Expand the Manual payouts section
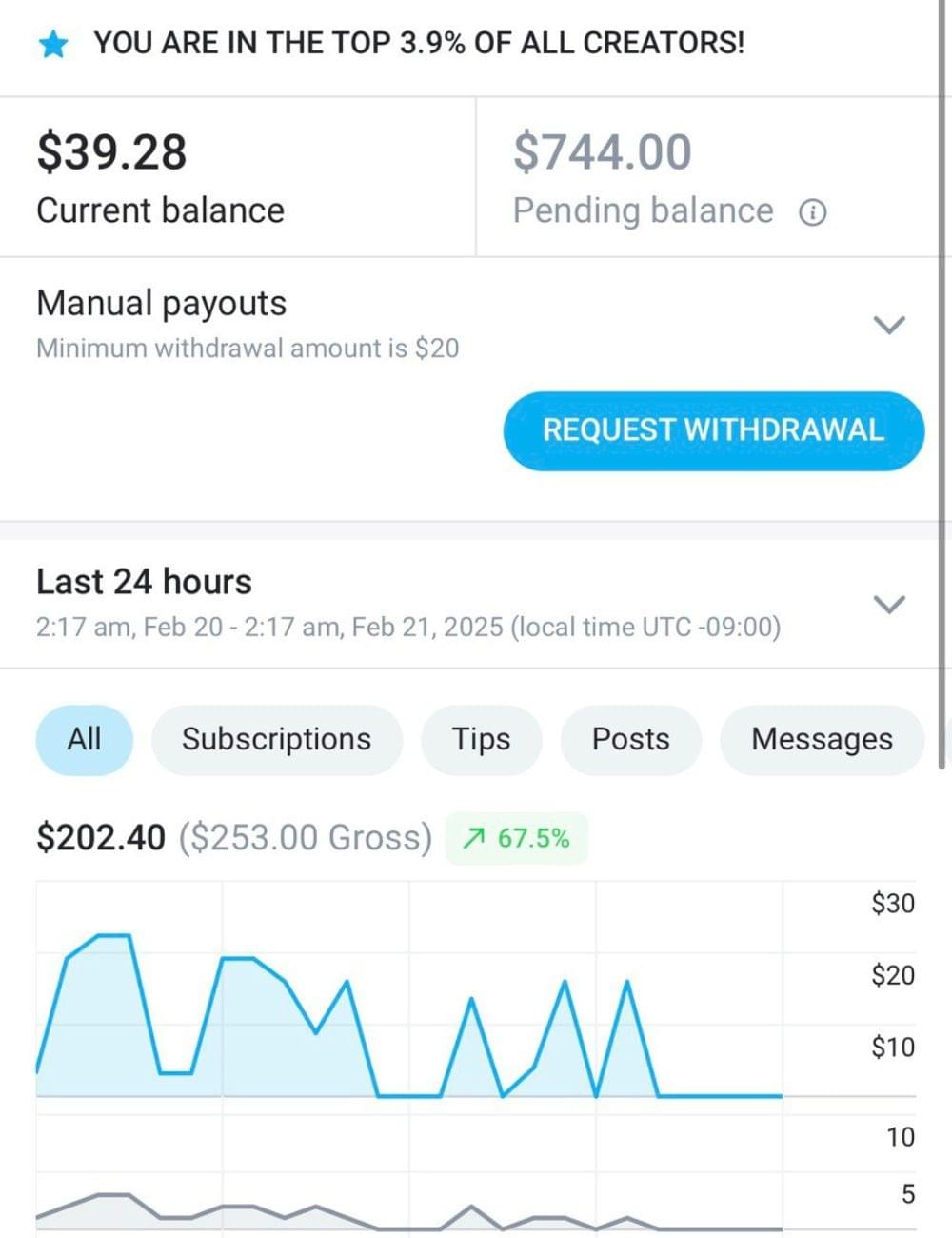The height and width of the screenshot is (1238, 952). (888, 325)
